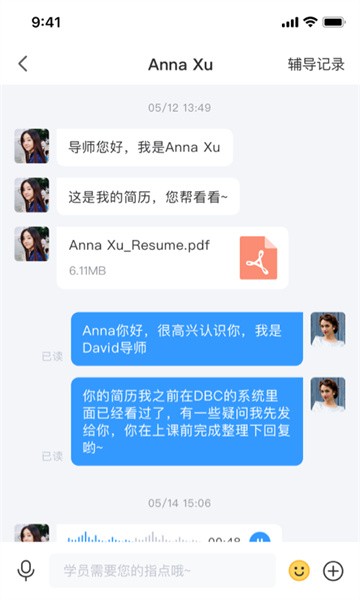
Task: Open the plus attachment menu
Action: (333, 571)
